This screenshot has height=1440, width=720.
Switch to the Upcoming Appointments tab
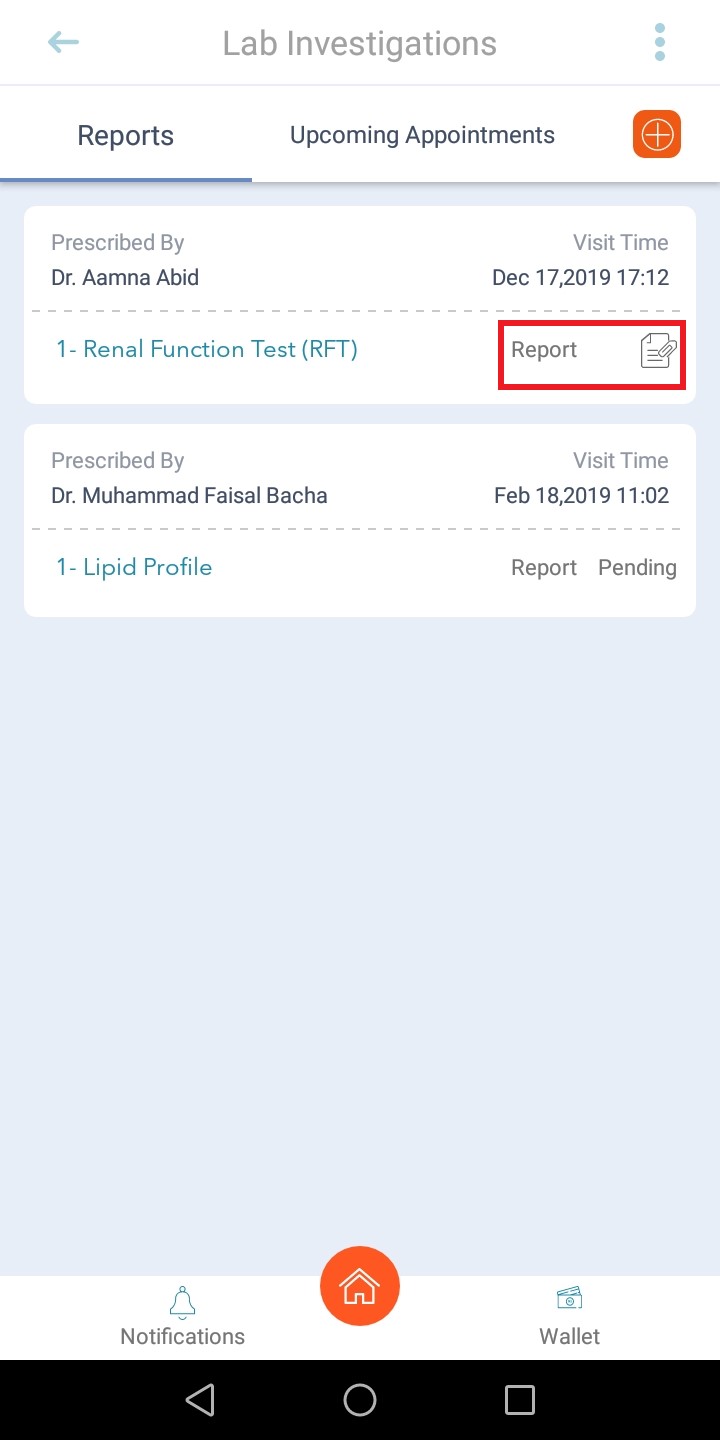(422, 135)
